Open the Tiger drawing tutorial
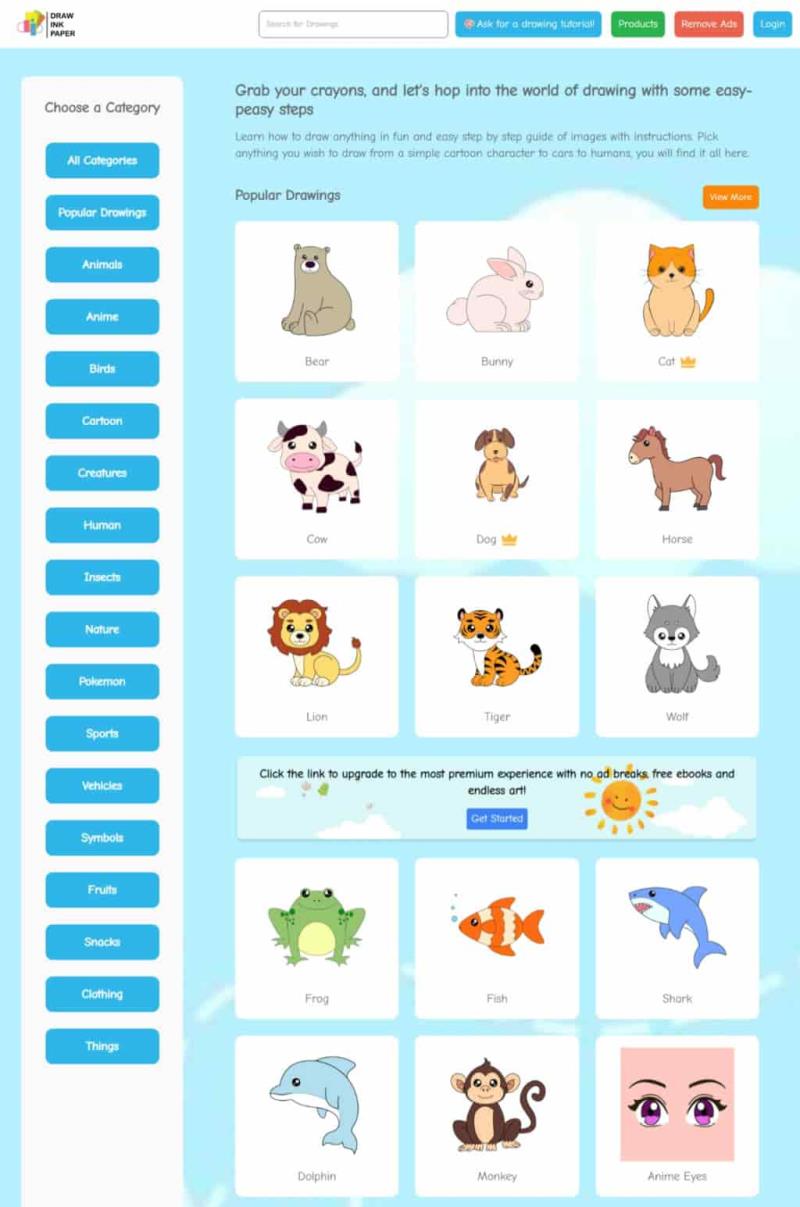 pyautogui.click(x=496, y=657)
